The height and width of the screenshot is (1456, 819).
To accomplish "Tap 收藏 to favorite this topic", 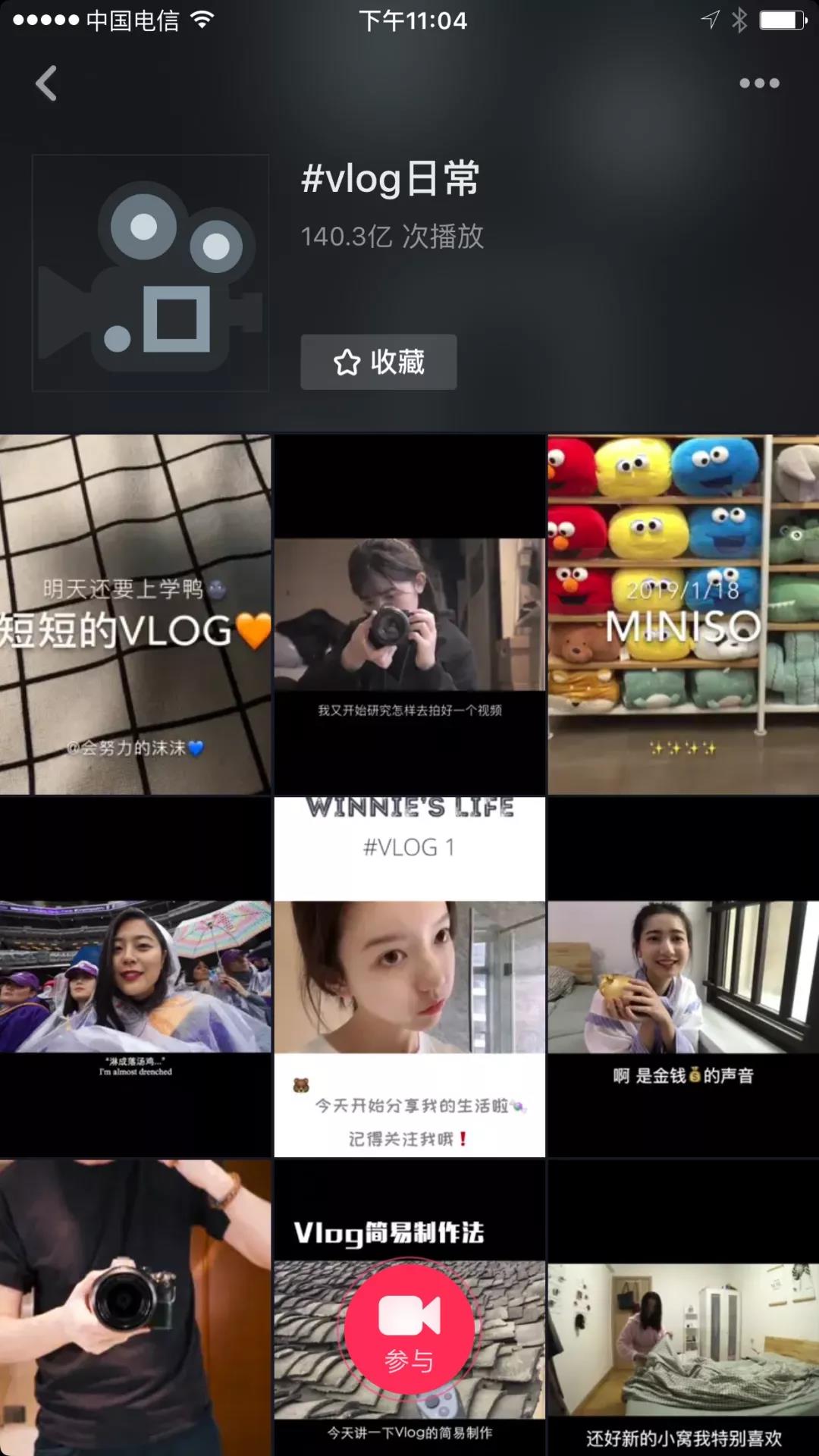I will tap(378, 362).
